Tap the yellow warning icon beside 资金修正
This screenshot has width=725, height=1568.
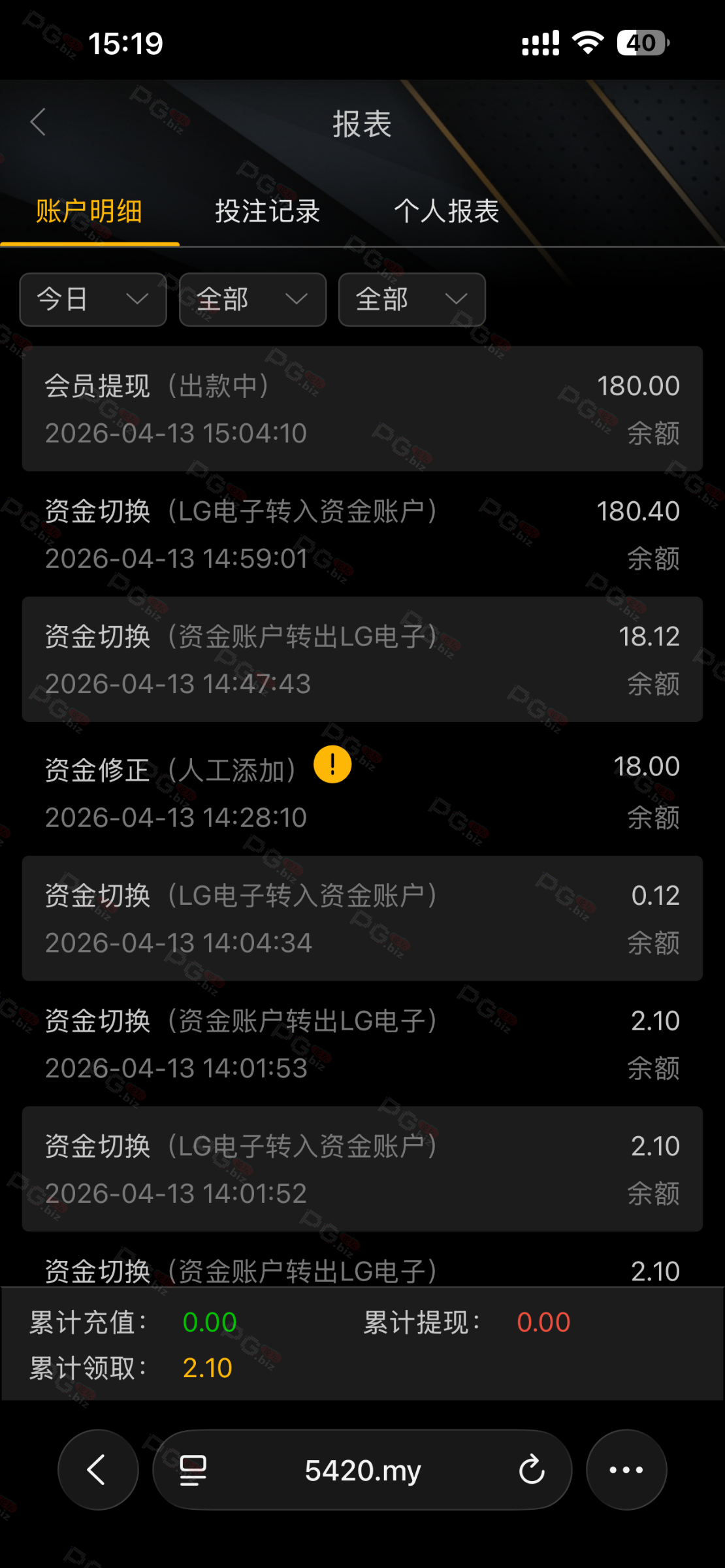coord(332,764)
